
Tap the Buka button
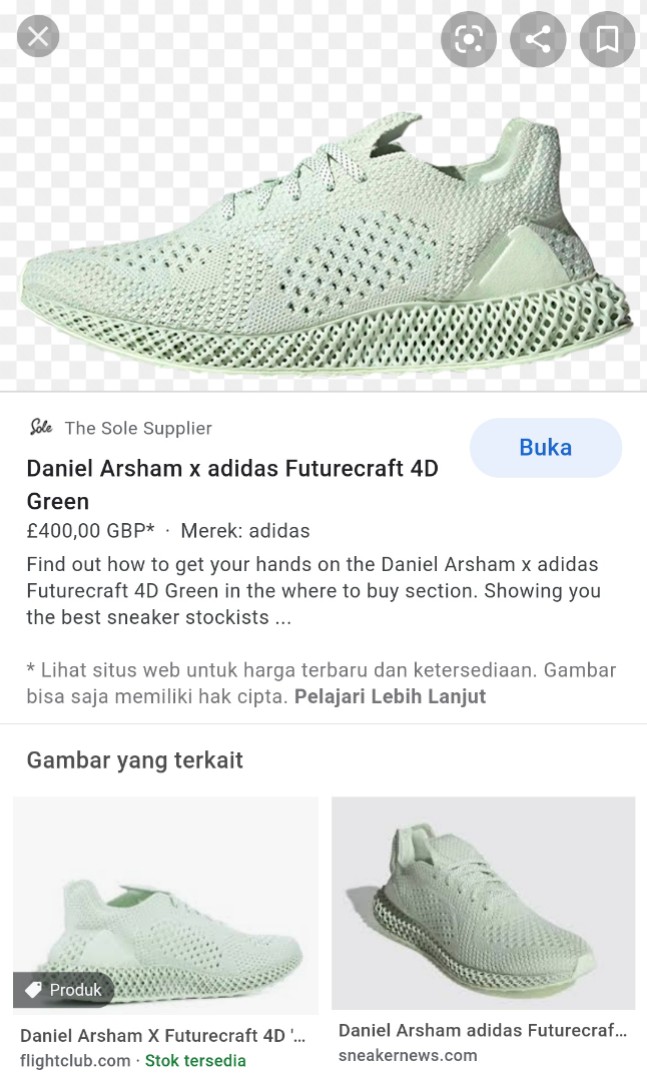[545, 447]
